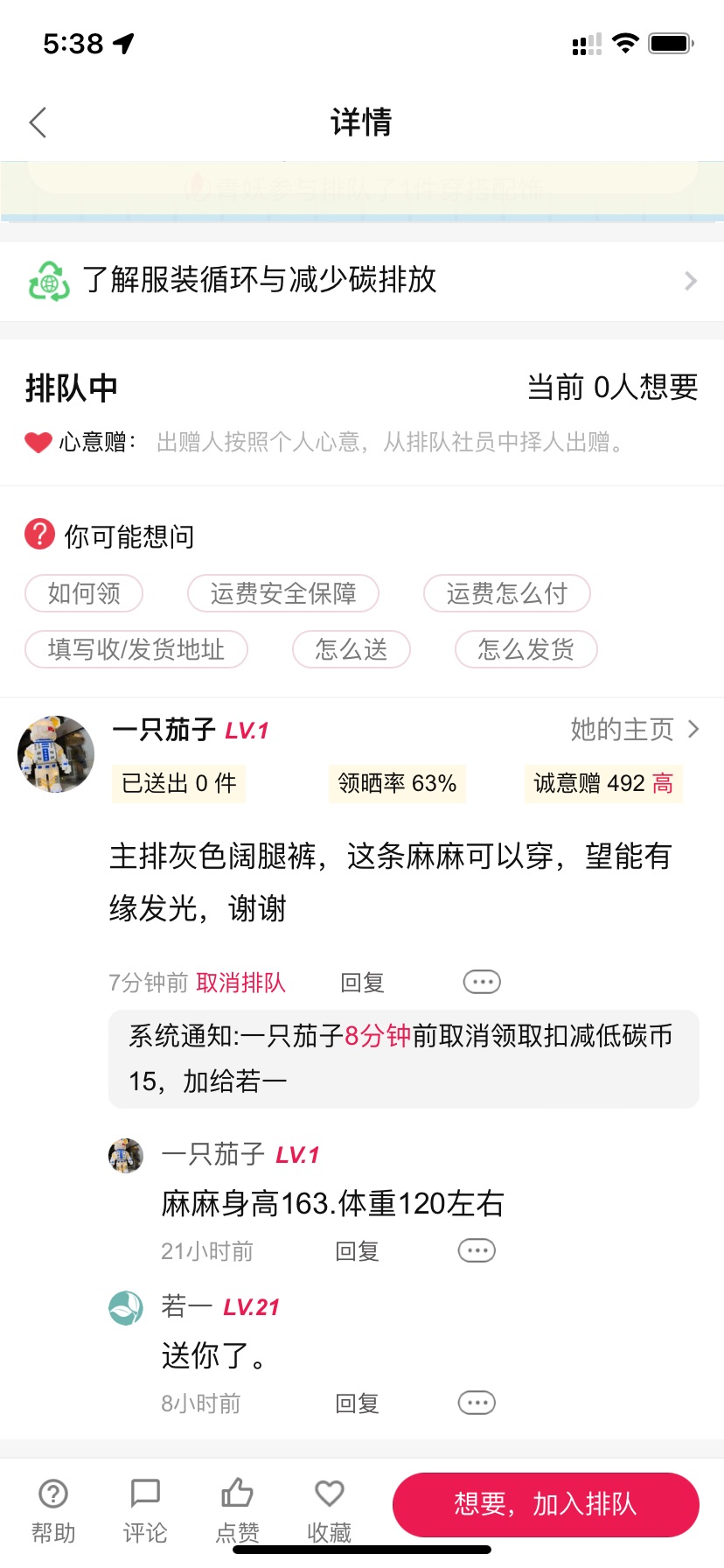Viewport: 724px width, 1568px height.
Task: Select the 填写收/发货地址 chip
Action: pyautogui.click(x=136, y=649)
